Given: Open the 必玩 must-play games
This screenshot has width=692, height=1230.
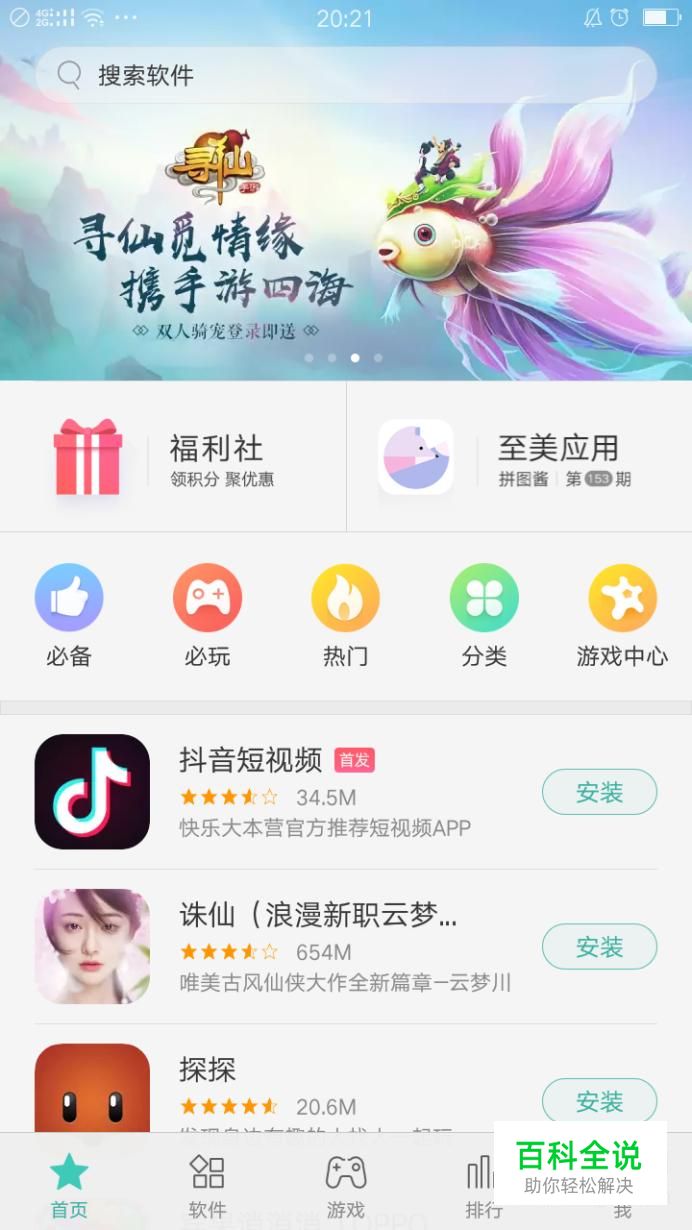Looking at the screenshot, I should tap(207, 615).
